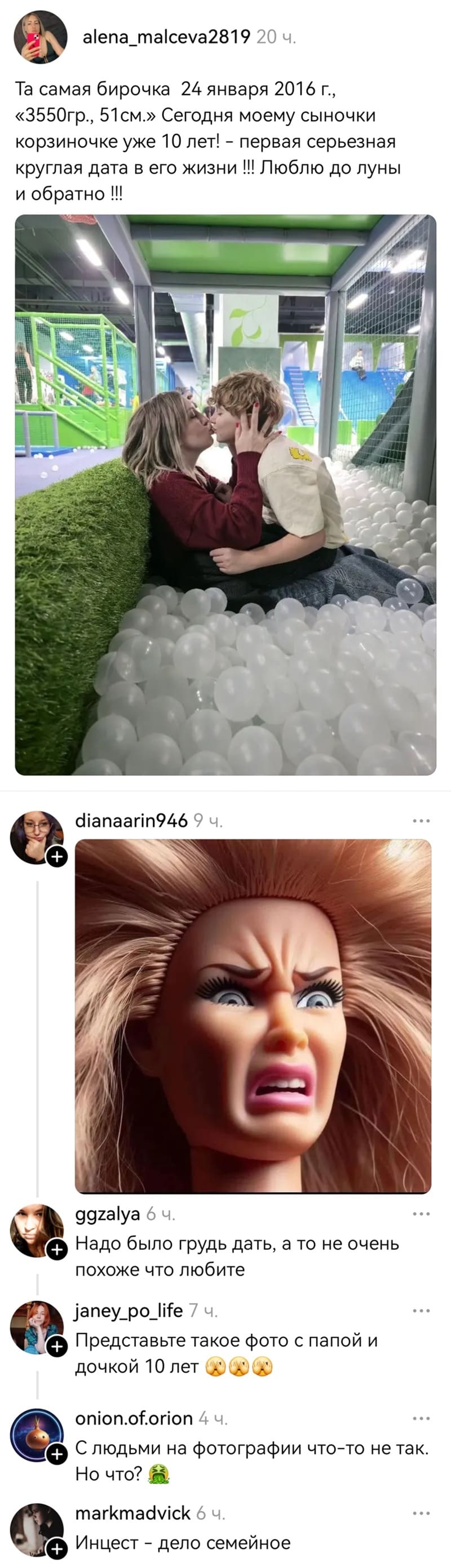This screenshot has height=1568, width=451.
Task: Open overflow menu on ggzalya's comment
Action: pos(421,1214)
